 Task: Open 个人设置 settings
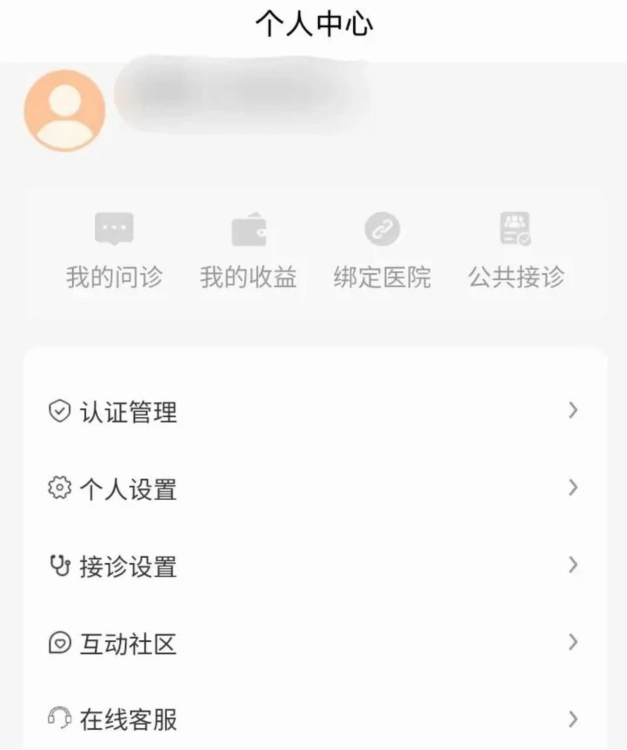coord(314,489)
